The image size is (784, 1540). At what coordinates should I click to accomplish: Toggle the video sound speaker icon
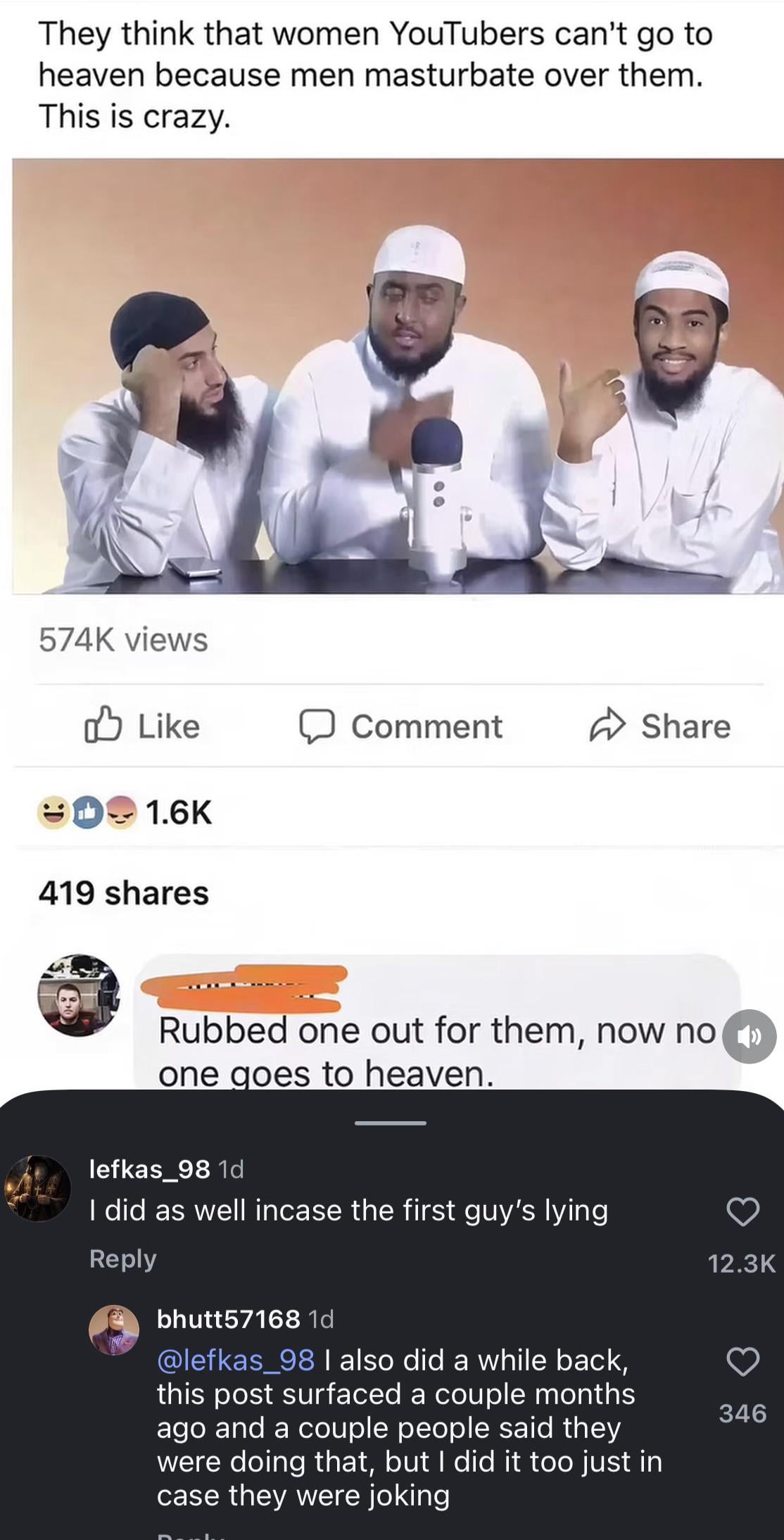click(749, 1036)
